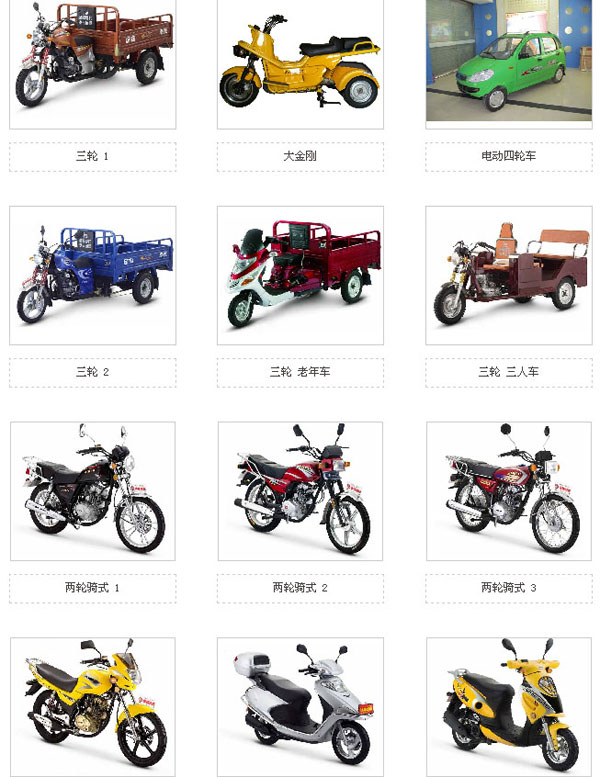Open the 电动四轮车 green car tile
This screenshot has width=600, height=777.
click(508, 60)
